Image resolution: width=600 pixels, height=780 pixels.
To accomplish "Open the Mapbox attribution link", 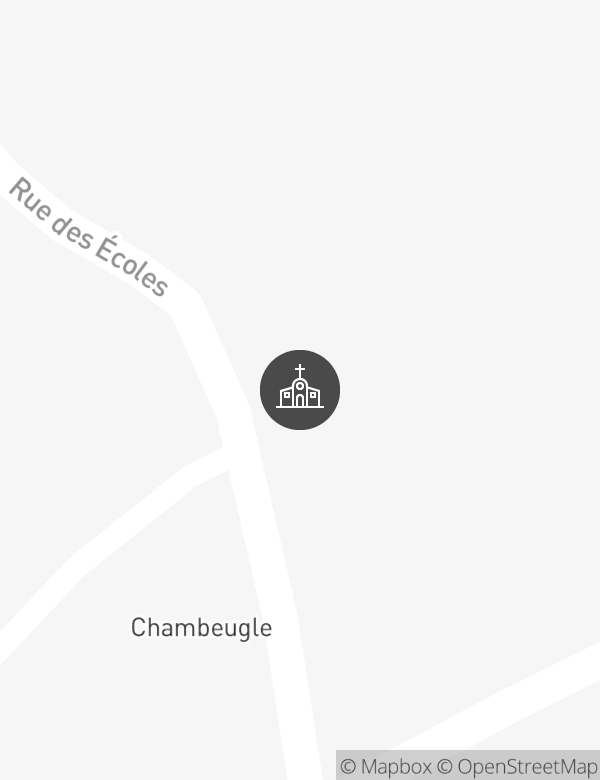I will tap(386, 767).
